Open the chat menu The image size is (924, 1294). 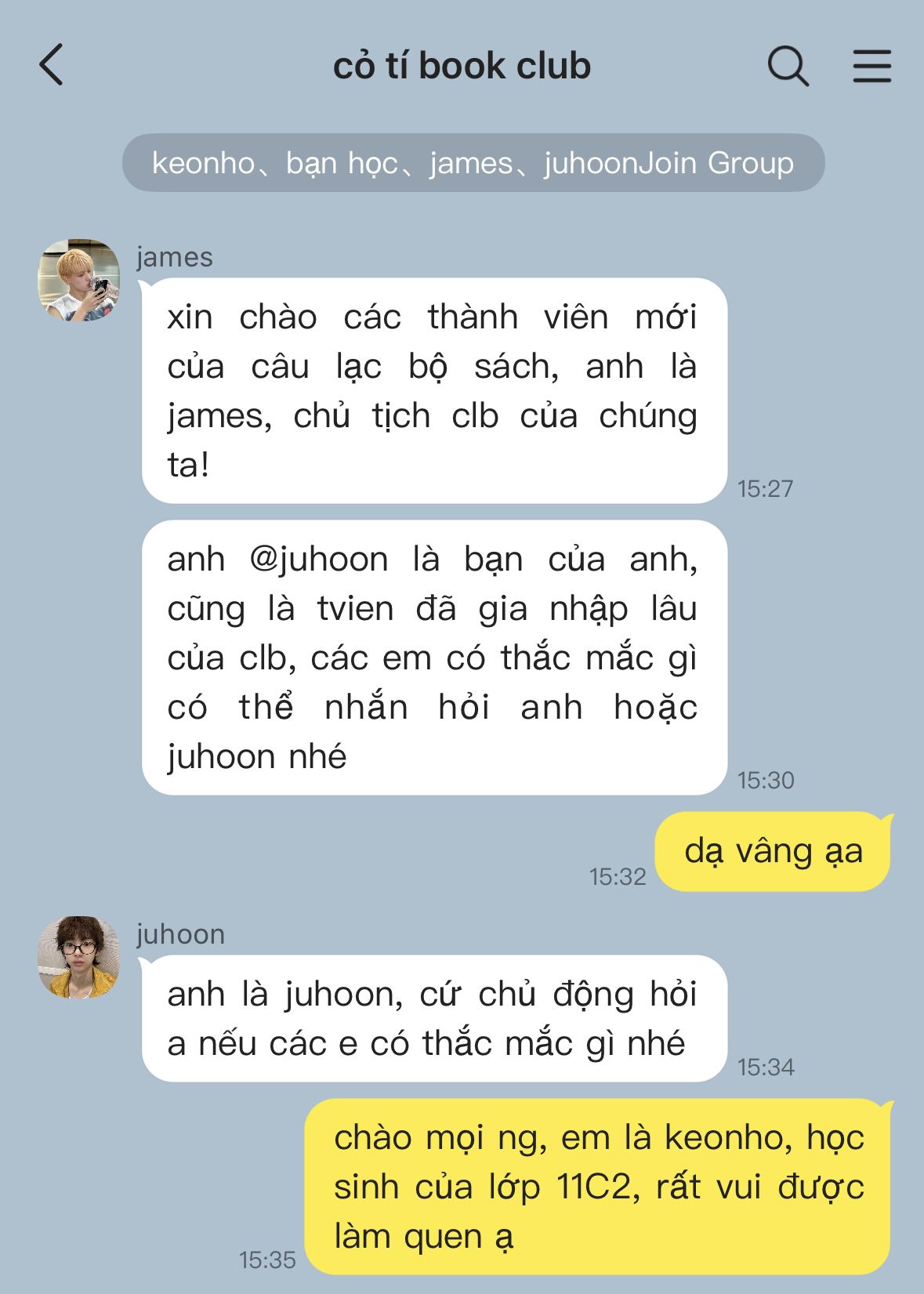(x=871, y=66)
